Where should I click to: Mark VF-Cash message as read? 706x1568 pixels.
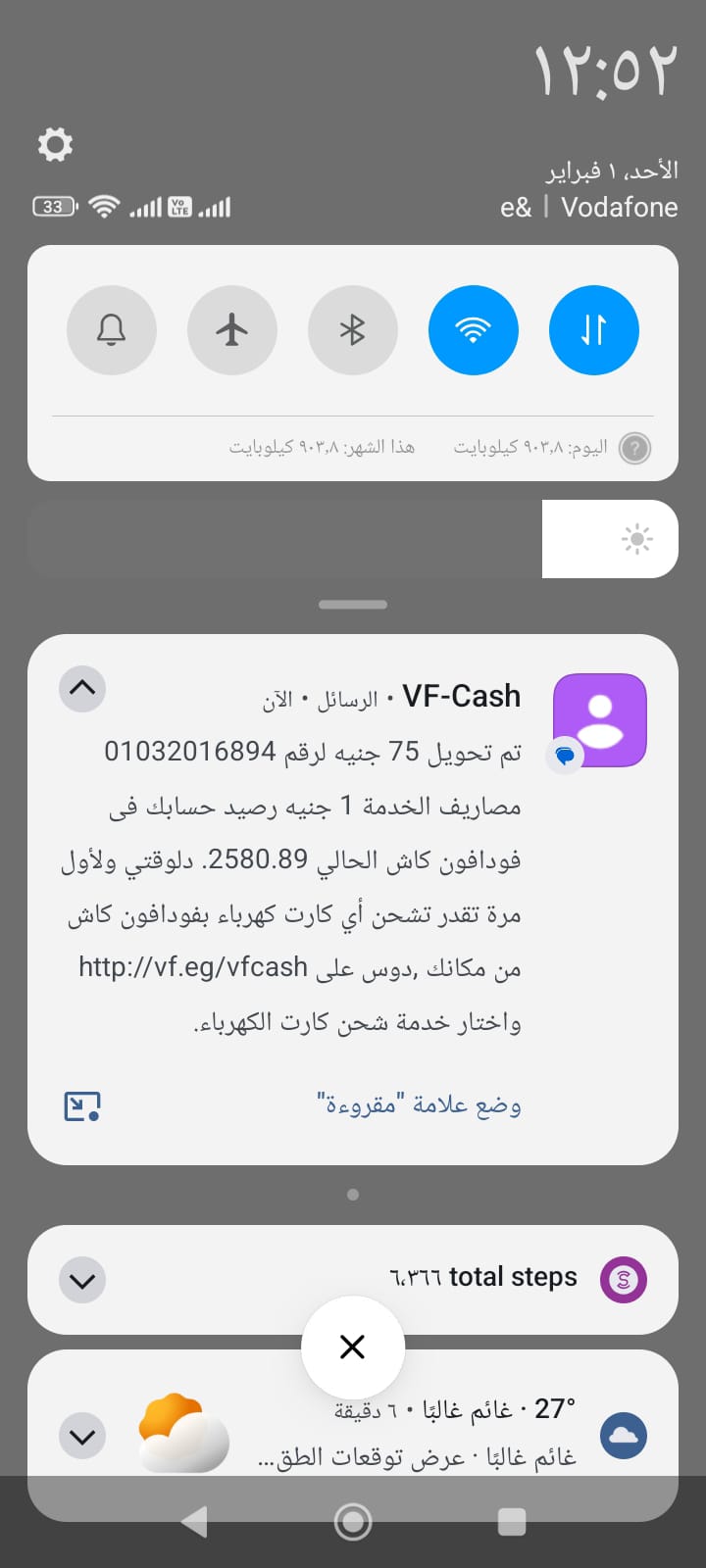[x=419, y=1104]
